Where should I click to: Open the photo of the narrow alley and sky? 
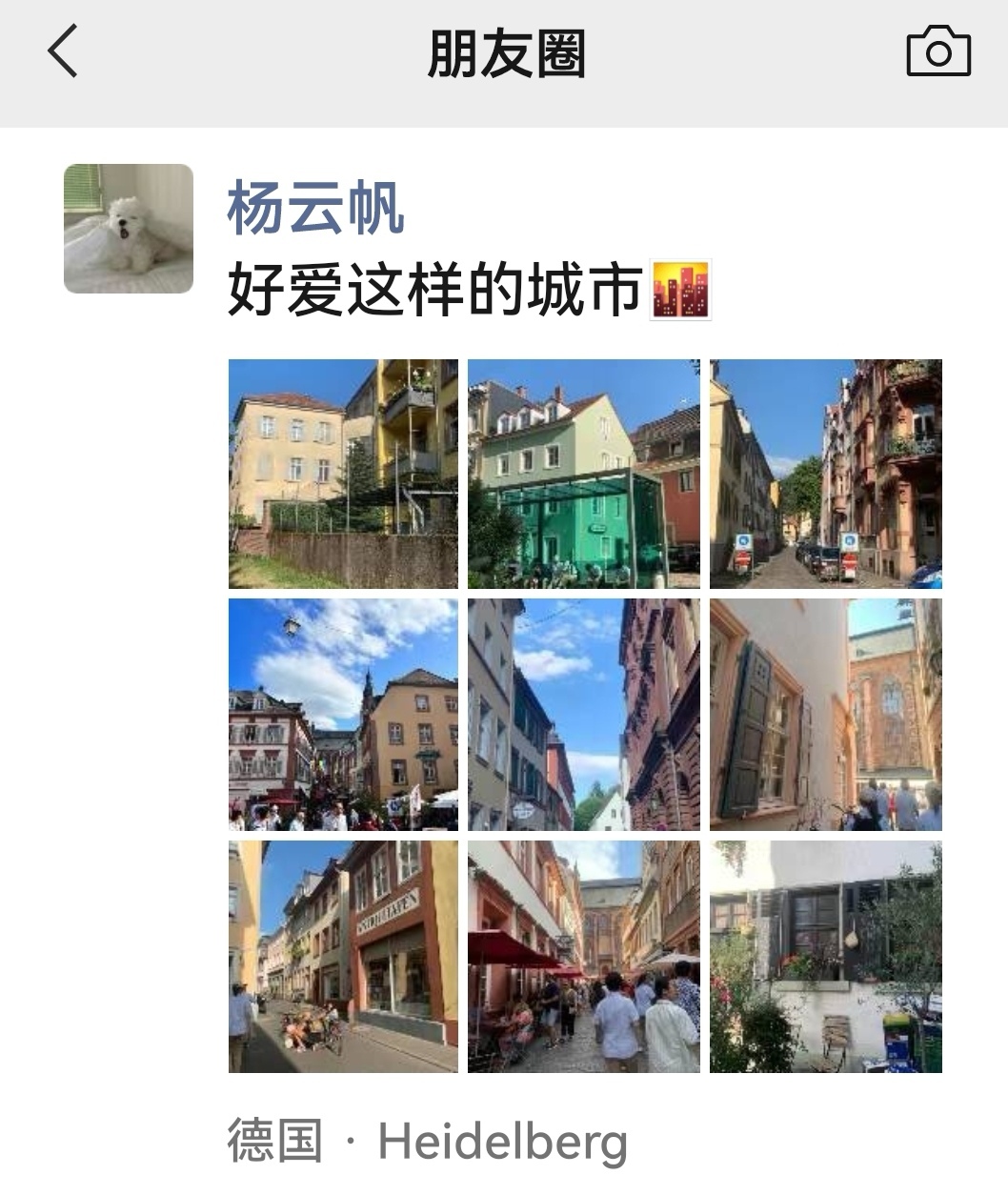pos(583,715)
